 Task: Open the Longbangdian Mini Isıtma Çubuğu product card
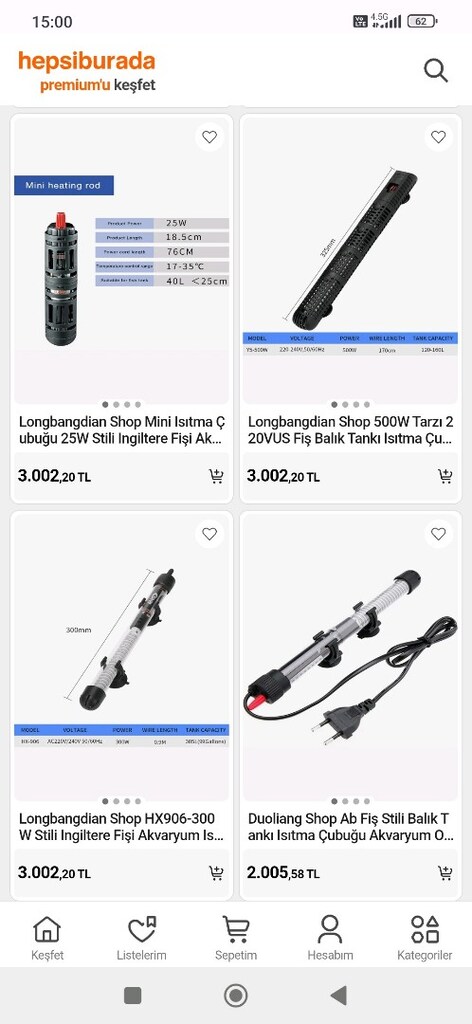tap(121, 309)
